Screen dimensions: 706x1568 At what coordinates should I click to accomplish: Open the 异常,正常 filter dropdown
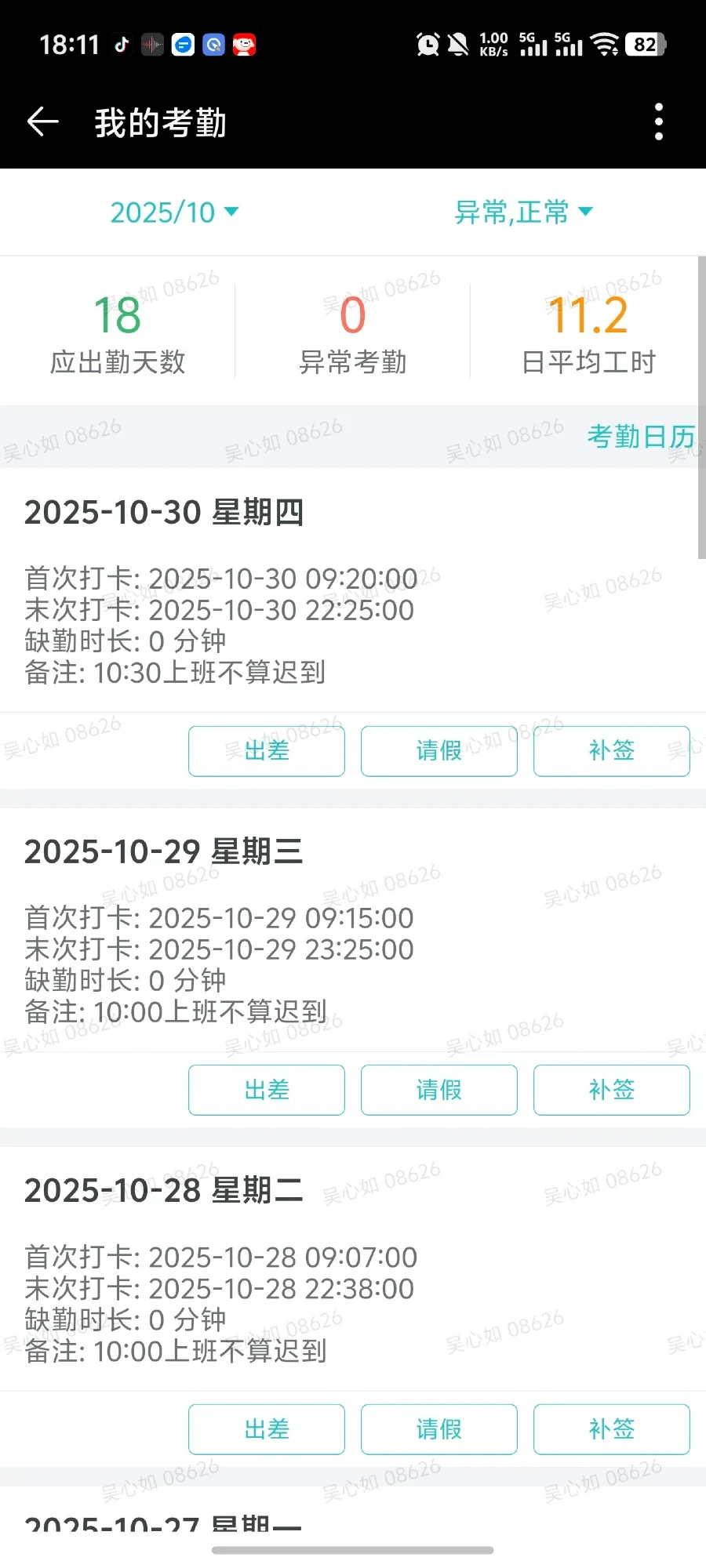click(524, 212)
